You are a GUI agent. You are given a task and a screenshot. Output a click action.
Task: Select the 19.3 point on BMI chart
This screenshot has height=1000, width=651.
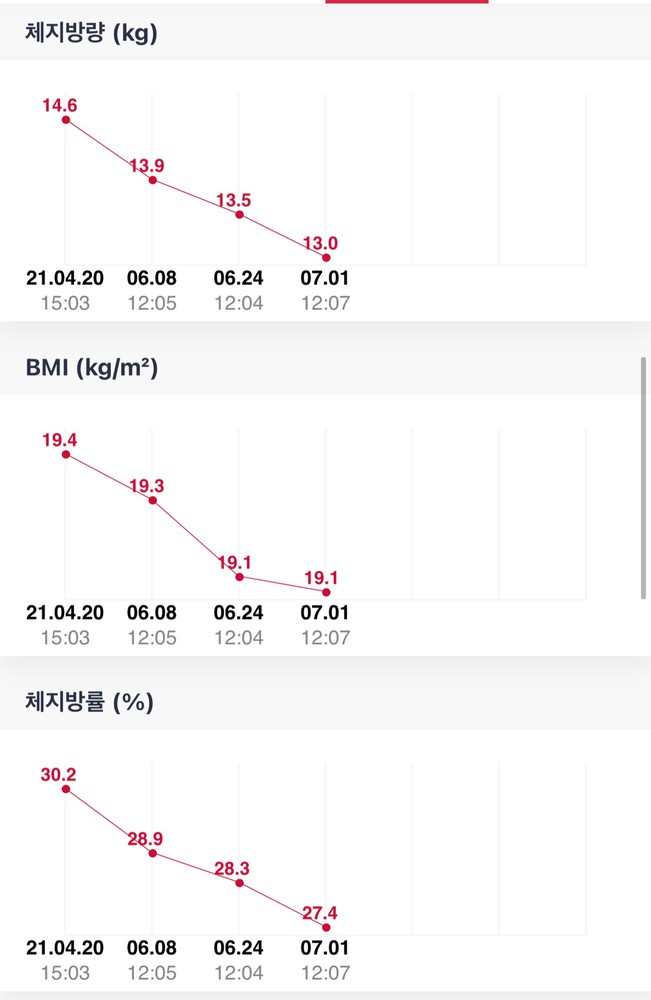point(153,500)
